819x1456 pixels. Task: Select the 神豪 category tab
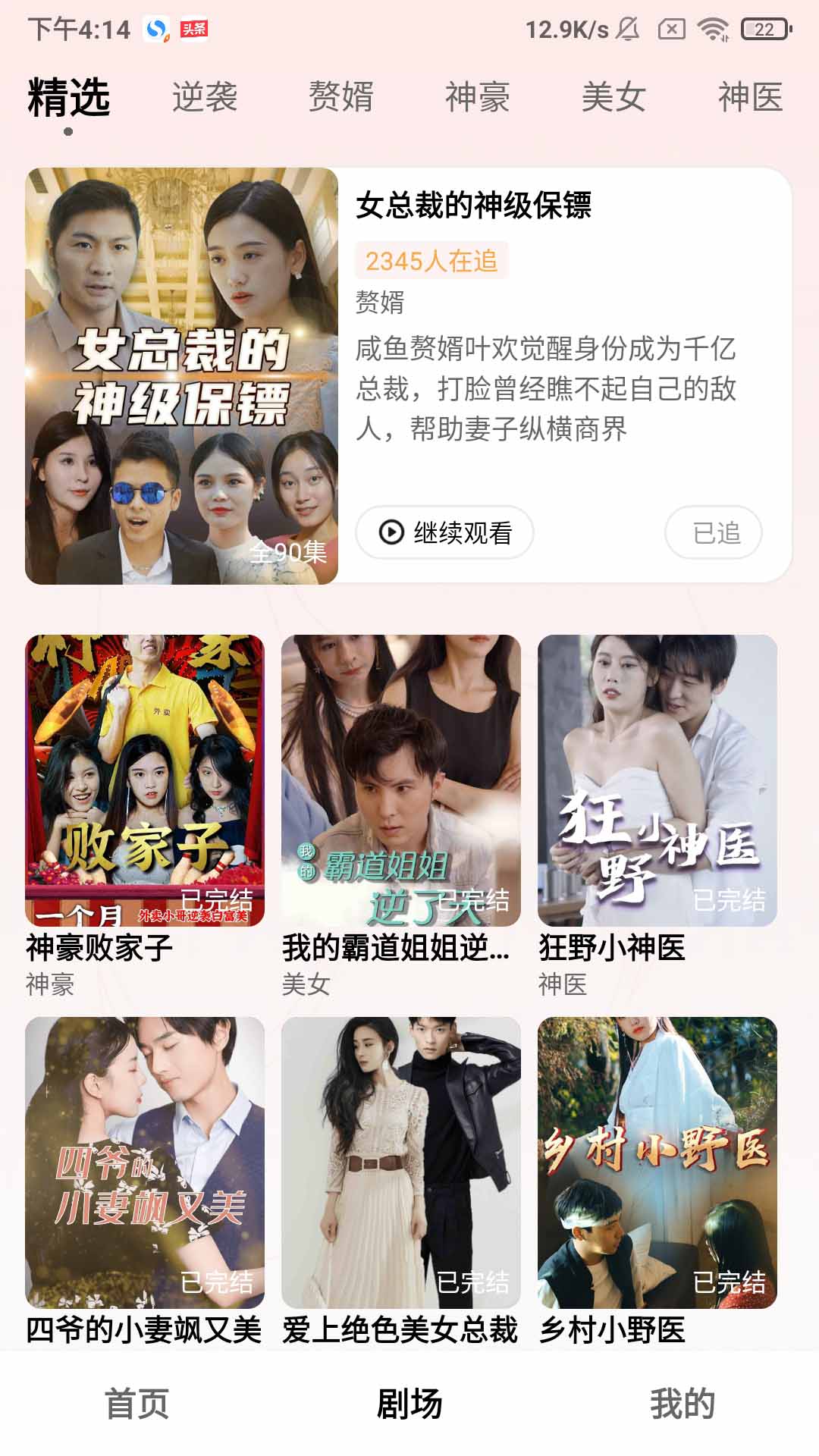point(477,98)
